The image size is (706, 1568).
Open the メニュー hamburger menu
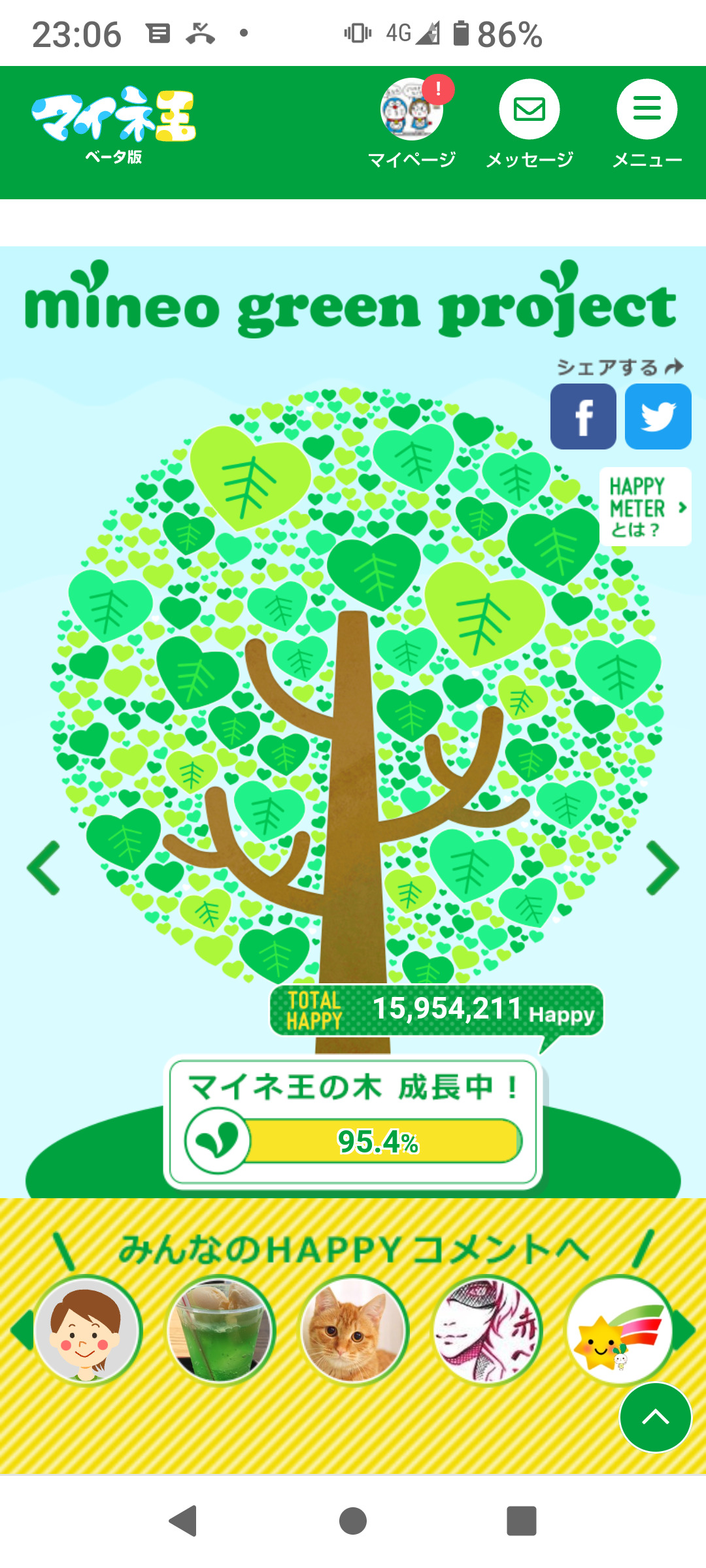coord(647,110)
